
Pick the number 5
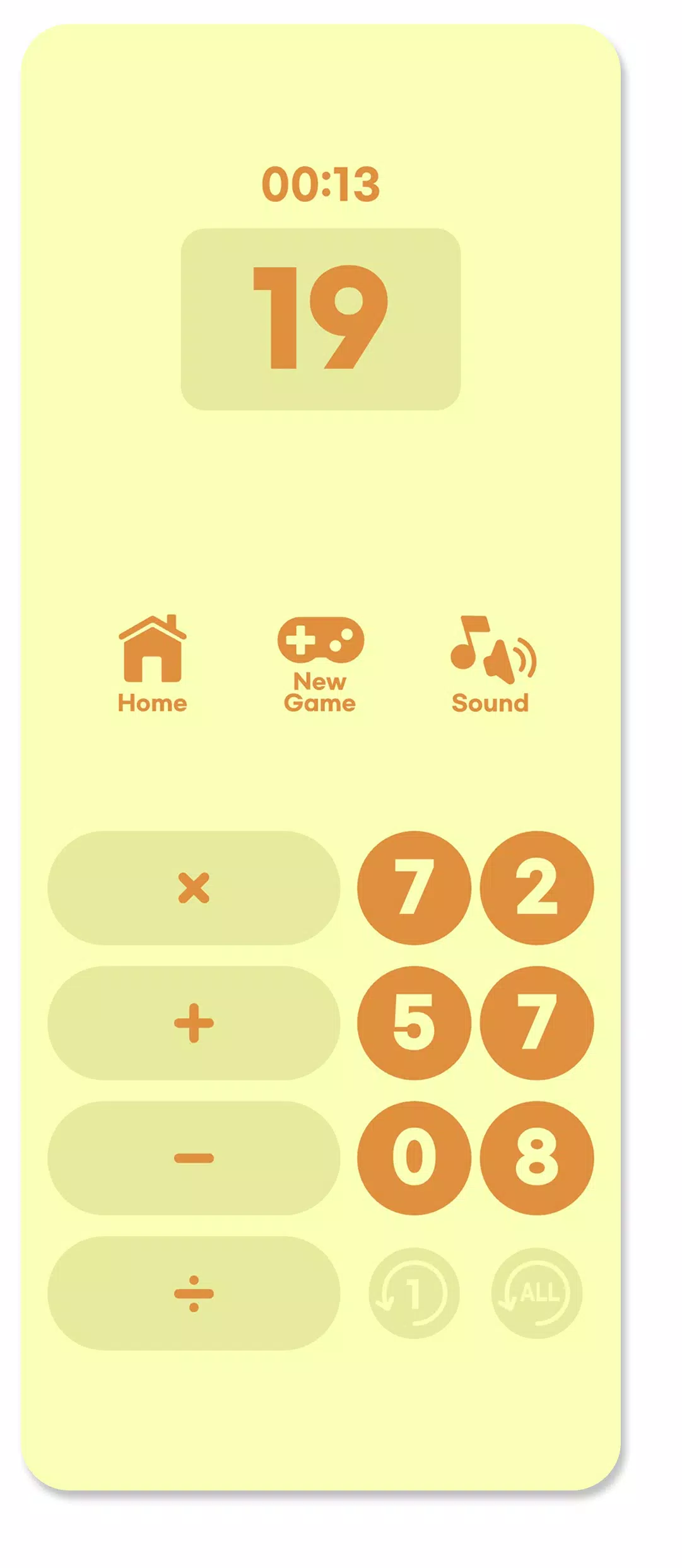pyautogui.click(x=414, y=1022)
